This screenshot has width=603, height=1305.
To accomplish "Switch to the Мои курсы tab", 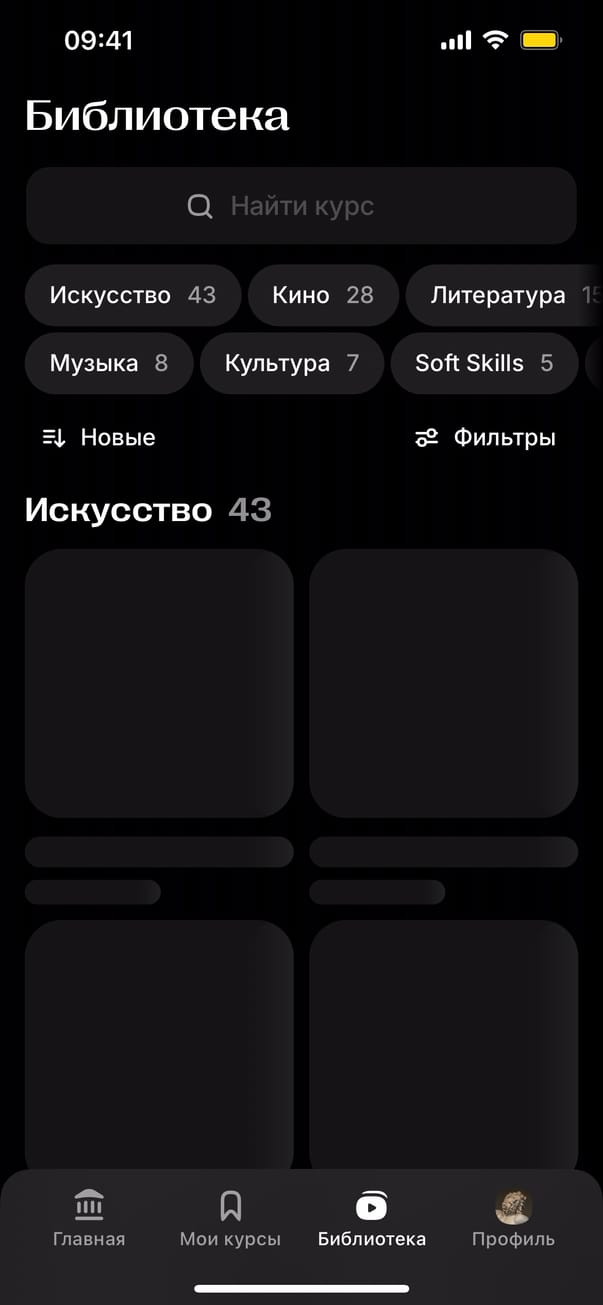I will pos(230,1218).
